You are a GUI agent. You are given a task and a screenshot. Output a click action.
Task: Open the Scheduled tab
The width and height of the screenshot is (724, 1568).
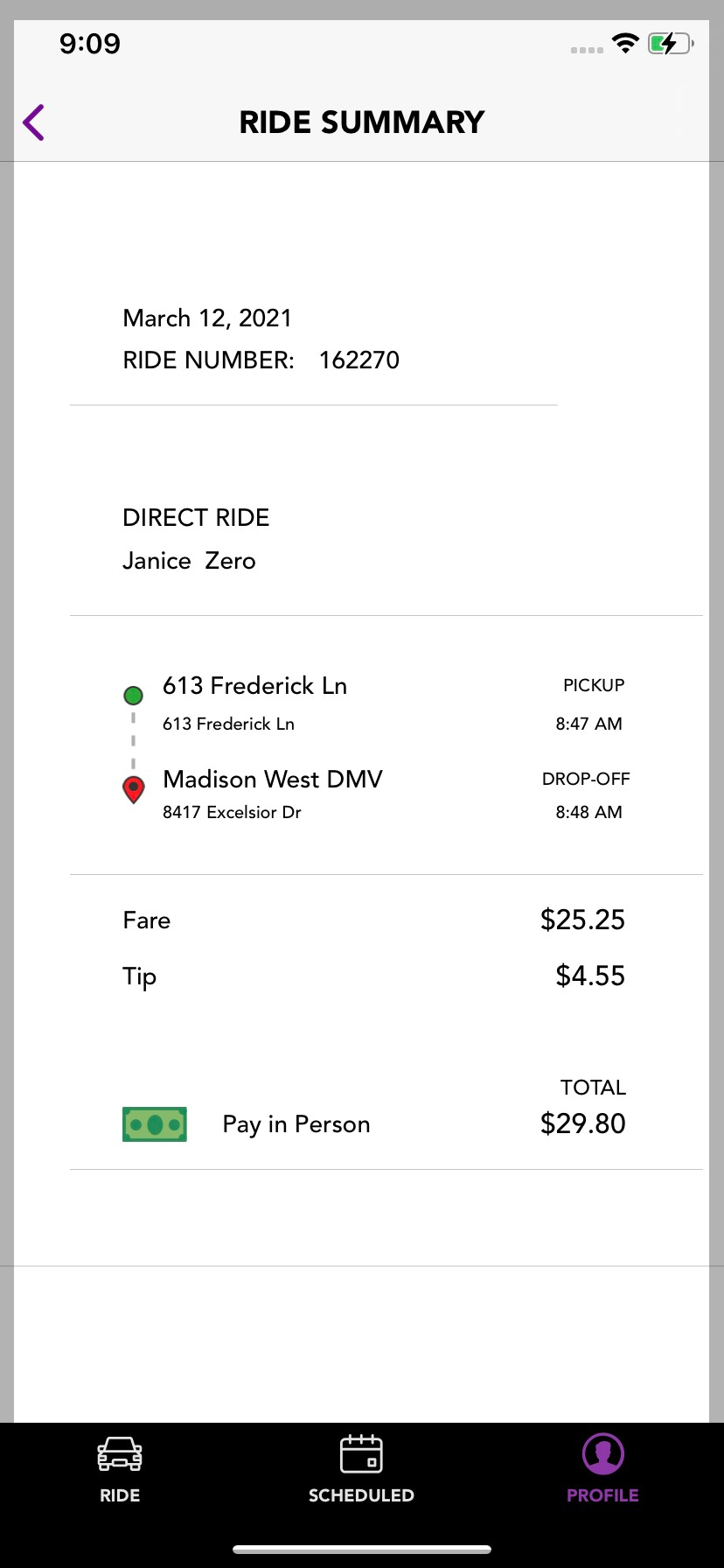click(361, 1470)
